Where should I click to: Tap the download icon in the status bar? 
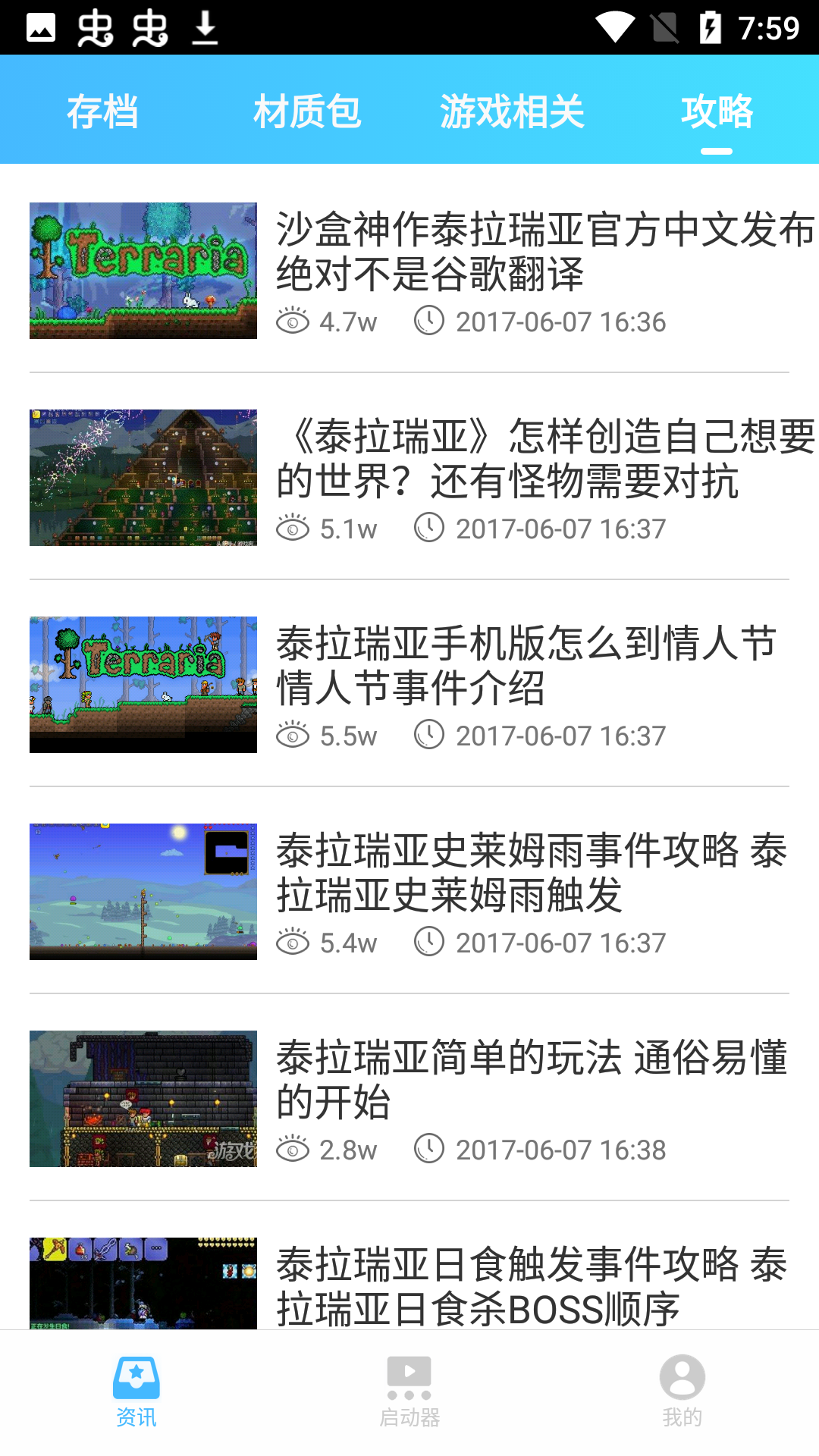203,27
